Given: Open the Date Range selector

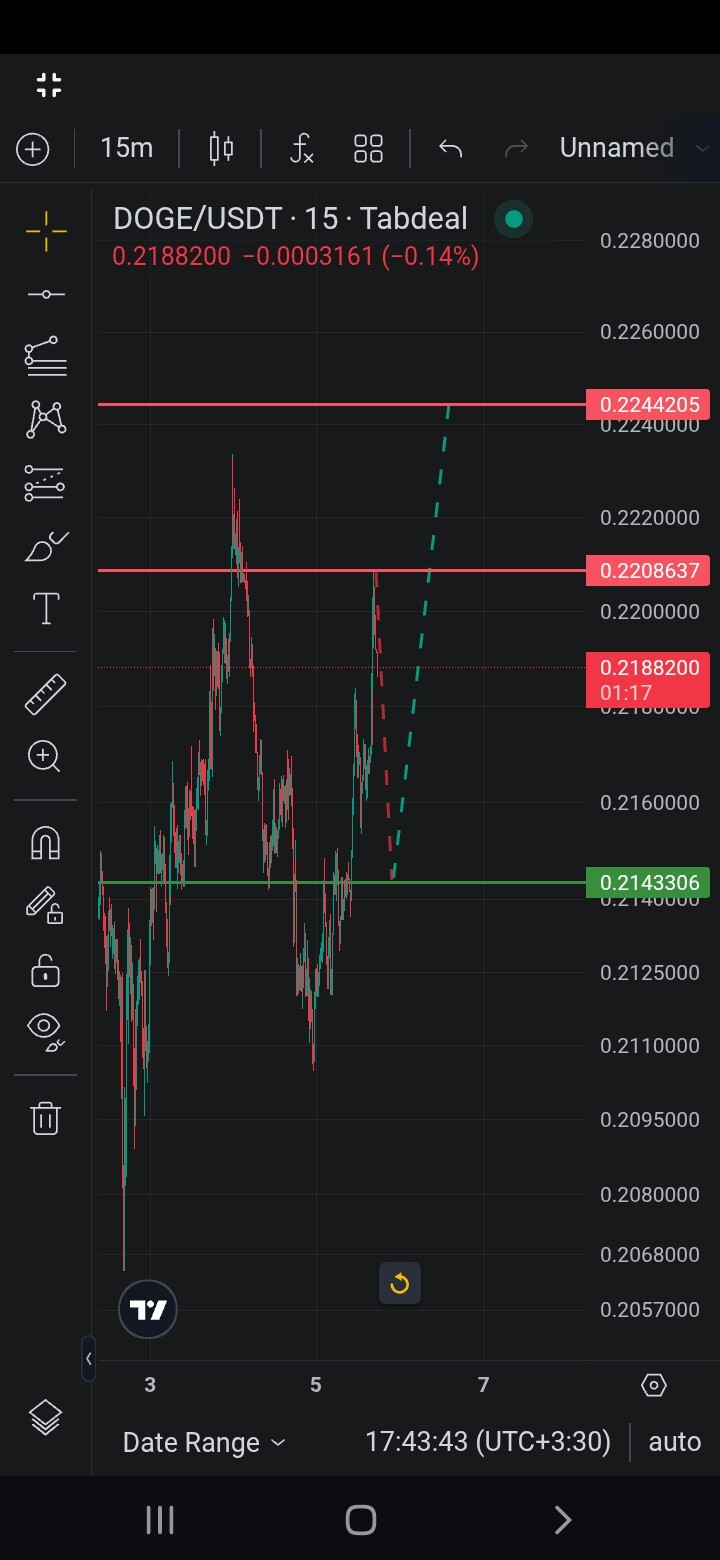Looking at the screenshot, I should pyautogui.click(x=204, y=1442).
